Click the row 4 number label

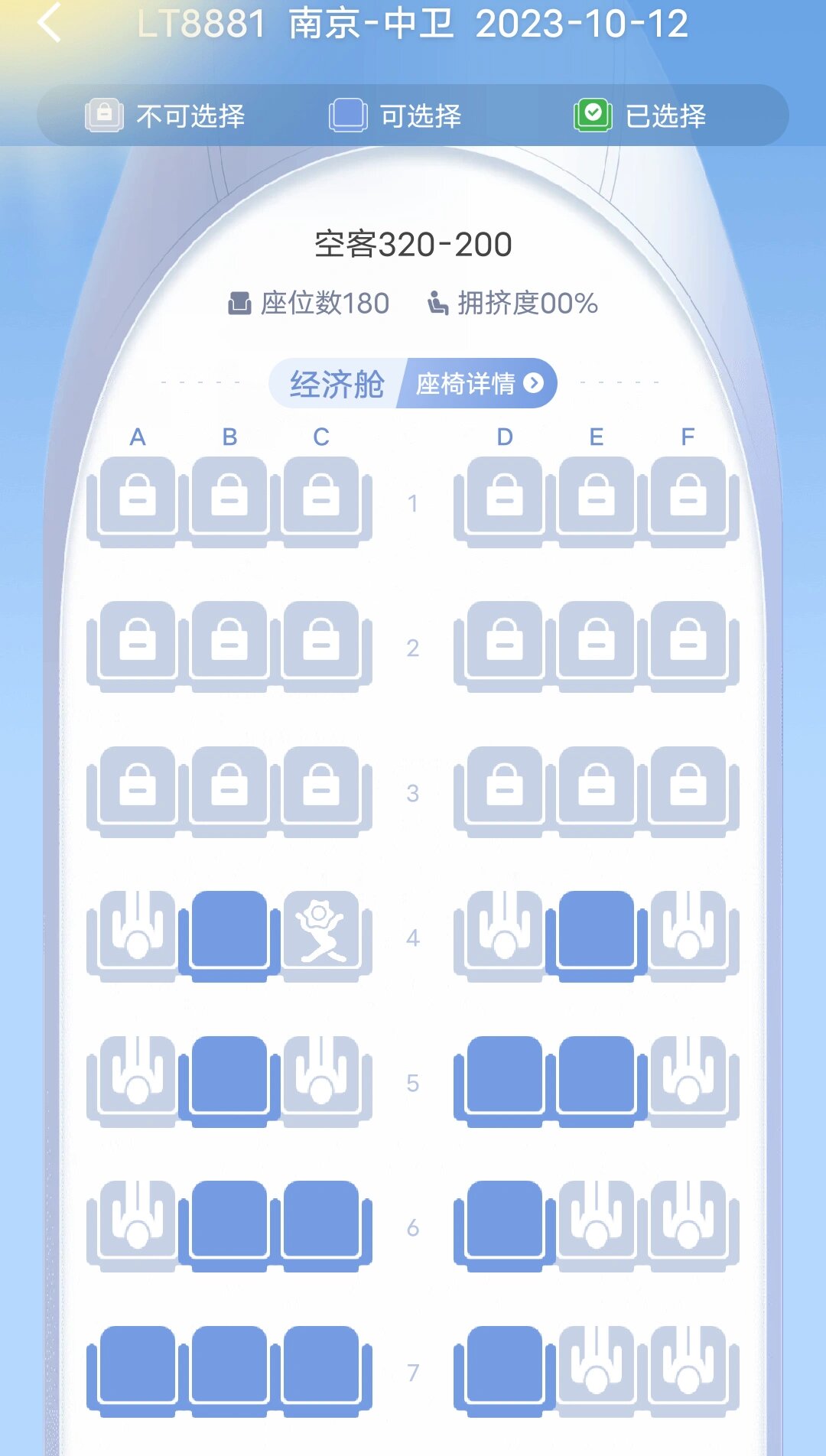413,938
